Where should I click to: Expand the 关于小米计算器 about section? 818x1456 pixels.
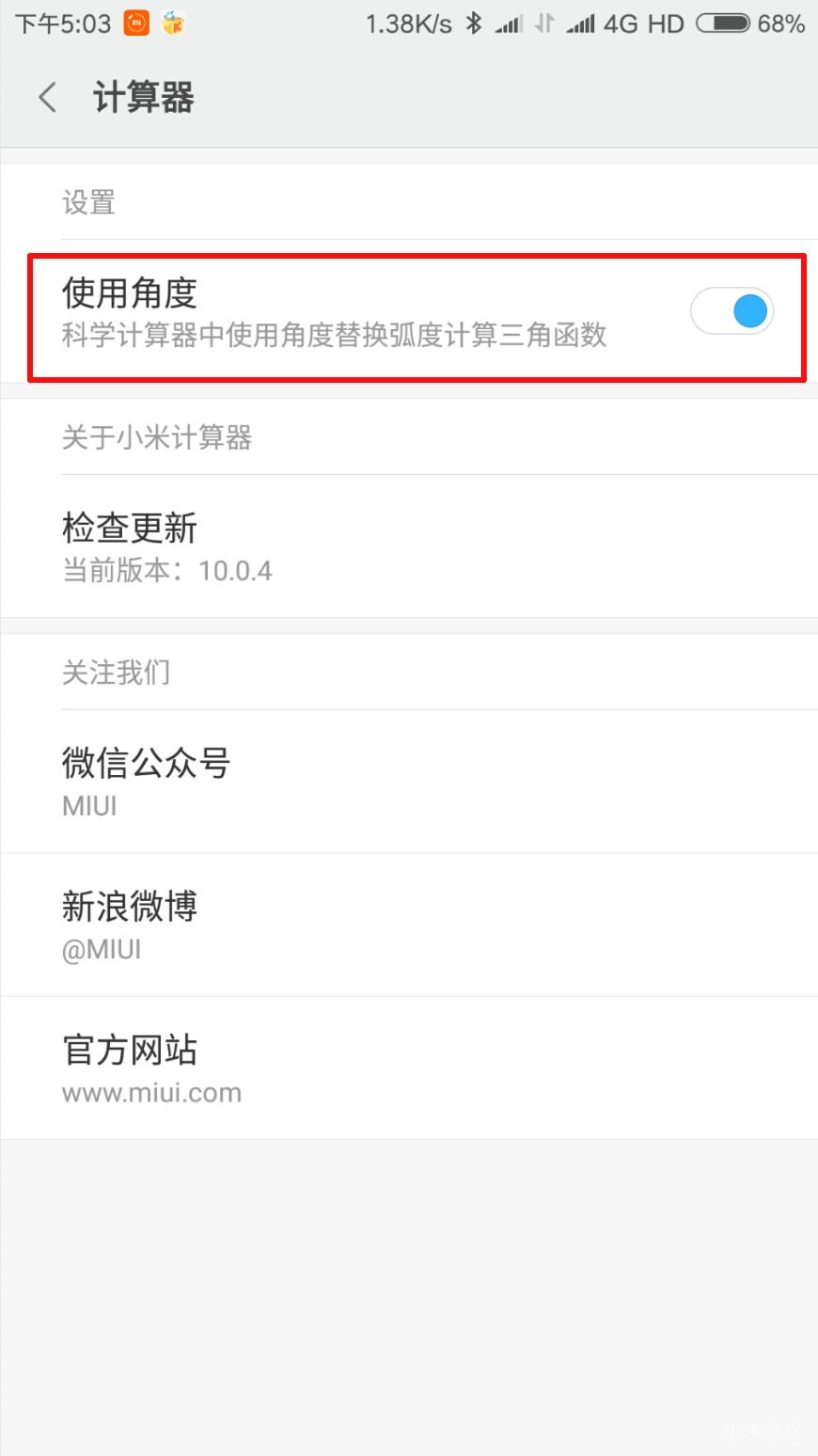(156, 437)
